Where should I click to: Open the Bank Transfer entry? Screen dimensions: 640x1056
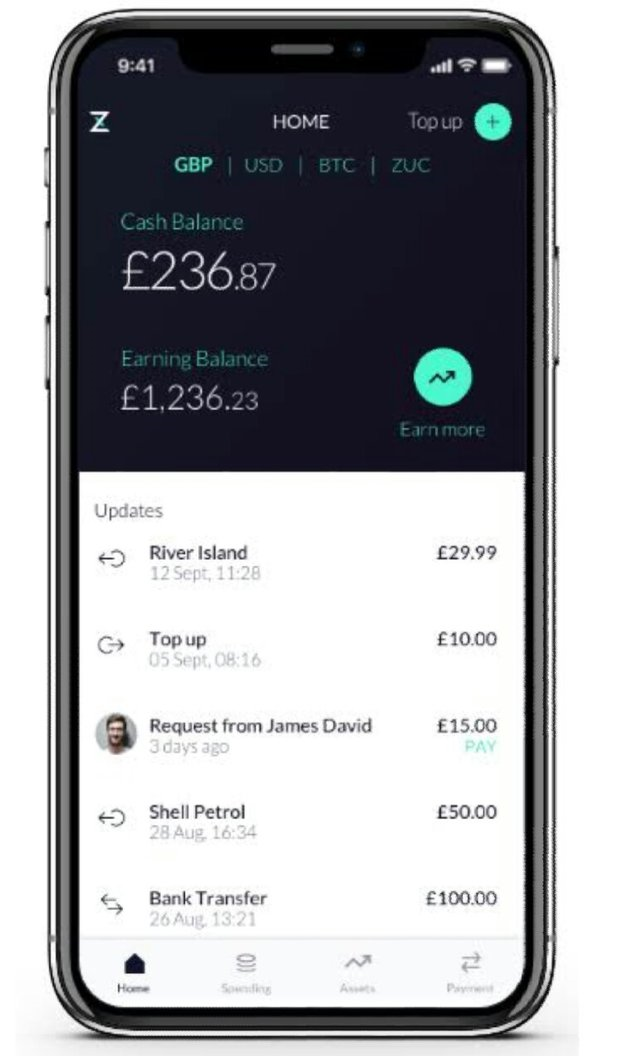point(300,905)
